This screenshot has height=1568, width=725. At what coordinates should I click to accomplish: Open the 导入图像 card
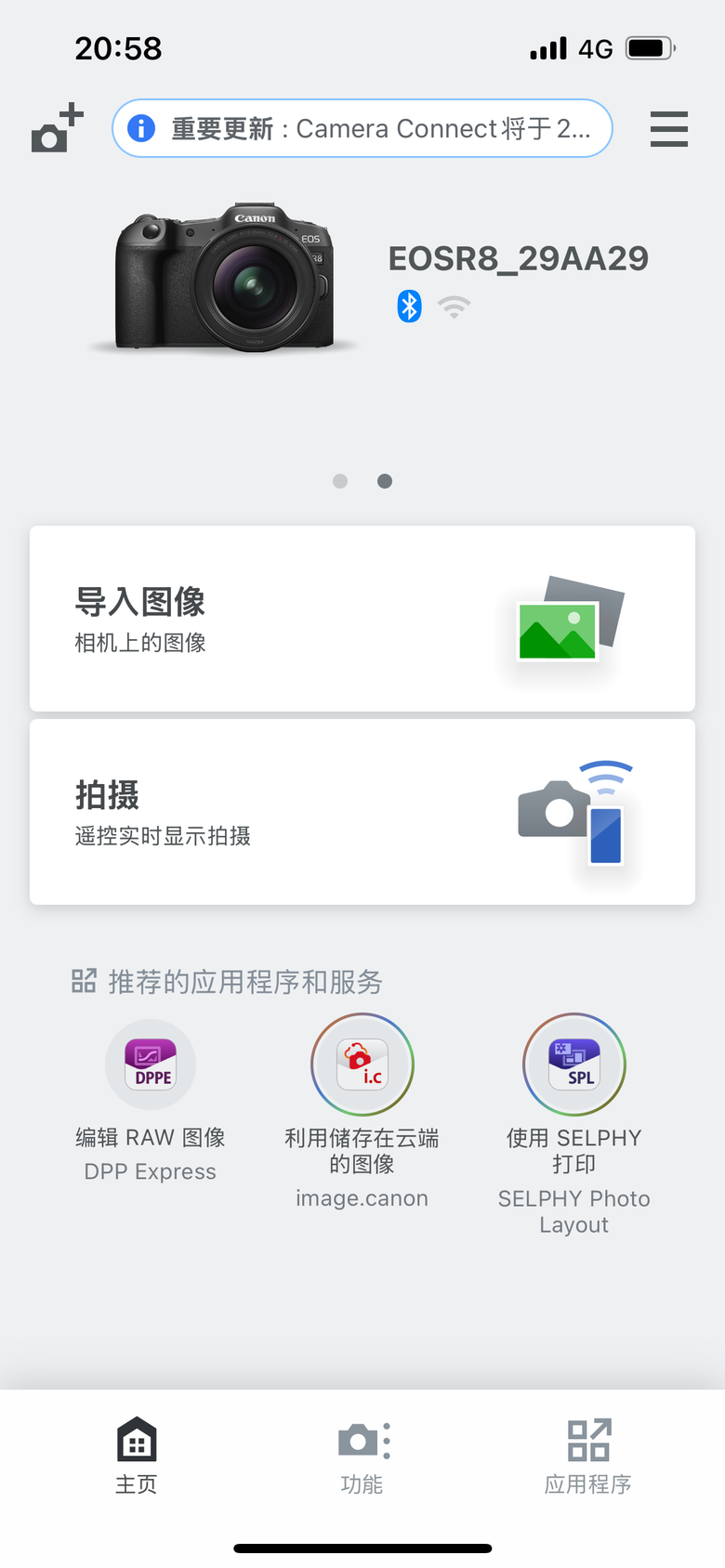(x=362, y=619)
